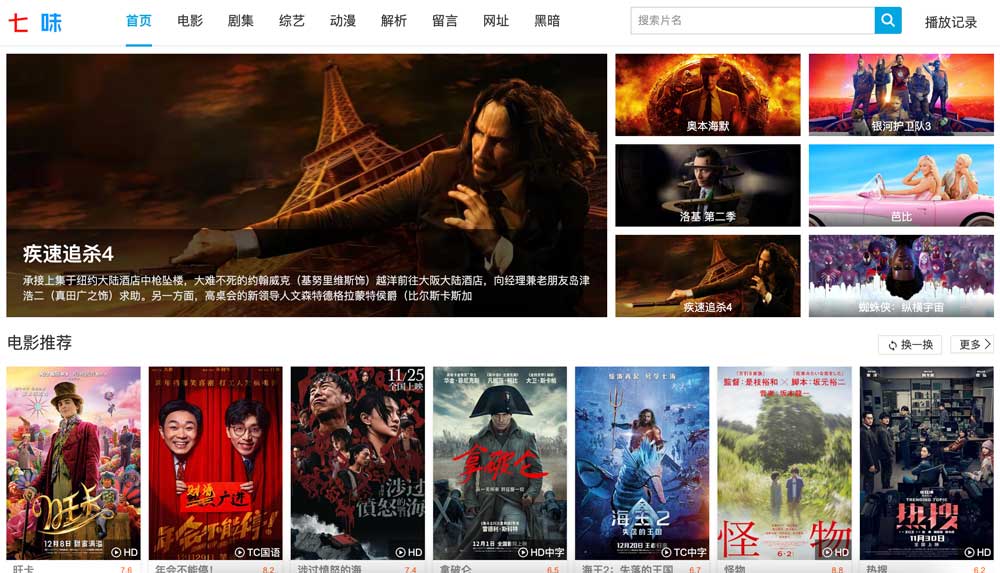Tap 更多 to see more movies
Screen dimensions: 1000x573
point(974,345)
